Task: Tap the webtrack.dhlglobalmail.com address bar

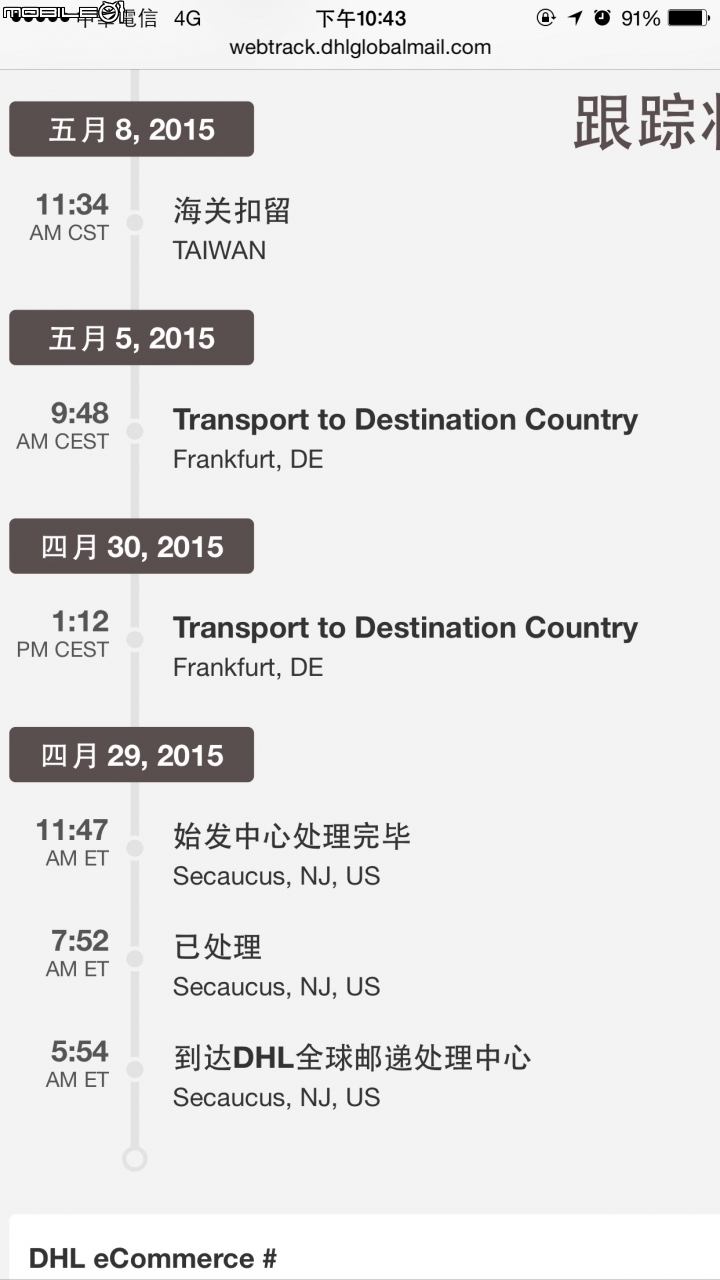Action: pyautogui.click(x=360, y=47)
